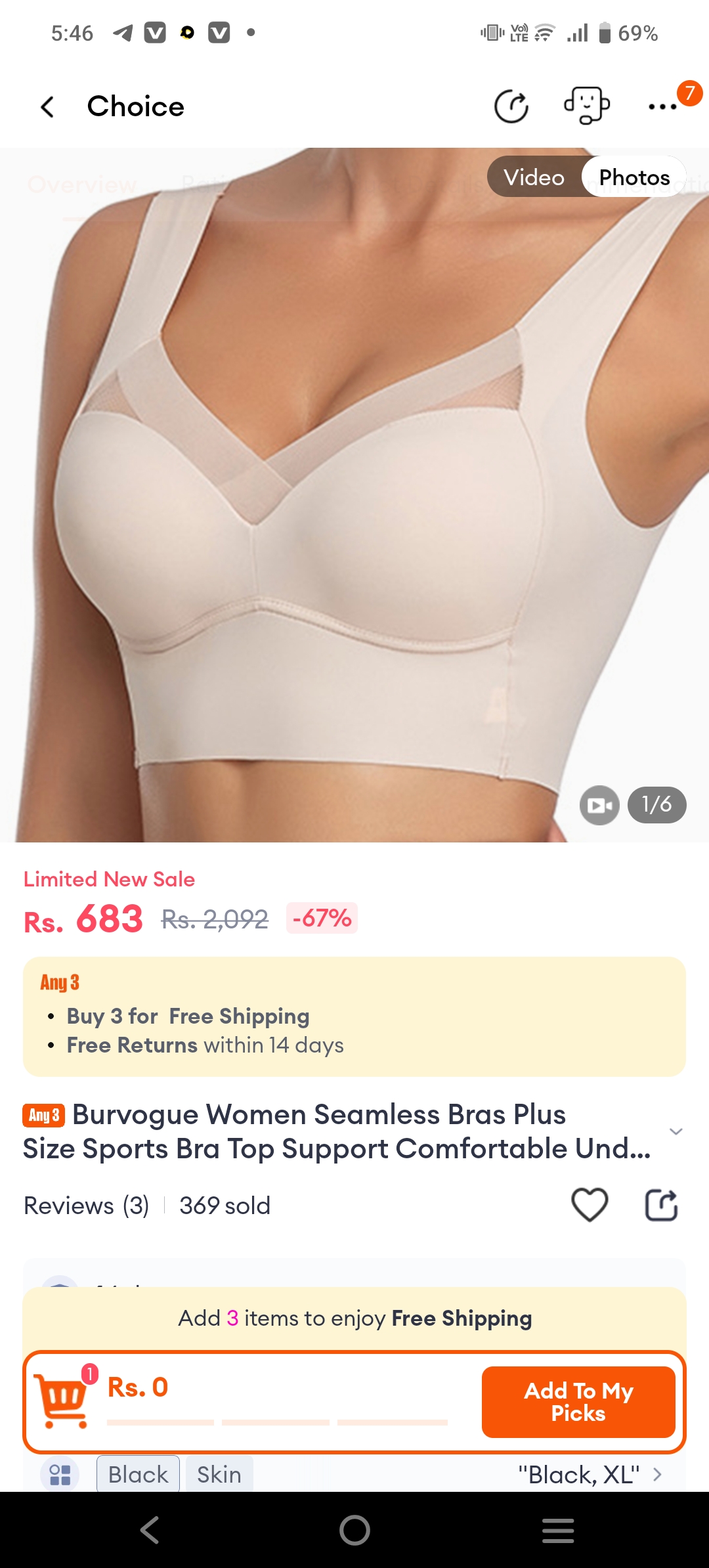709x1568 pixels.
Task: Open the system recent apps button
Action: (558, 1530)
